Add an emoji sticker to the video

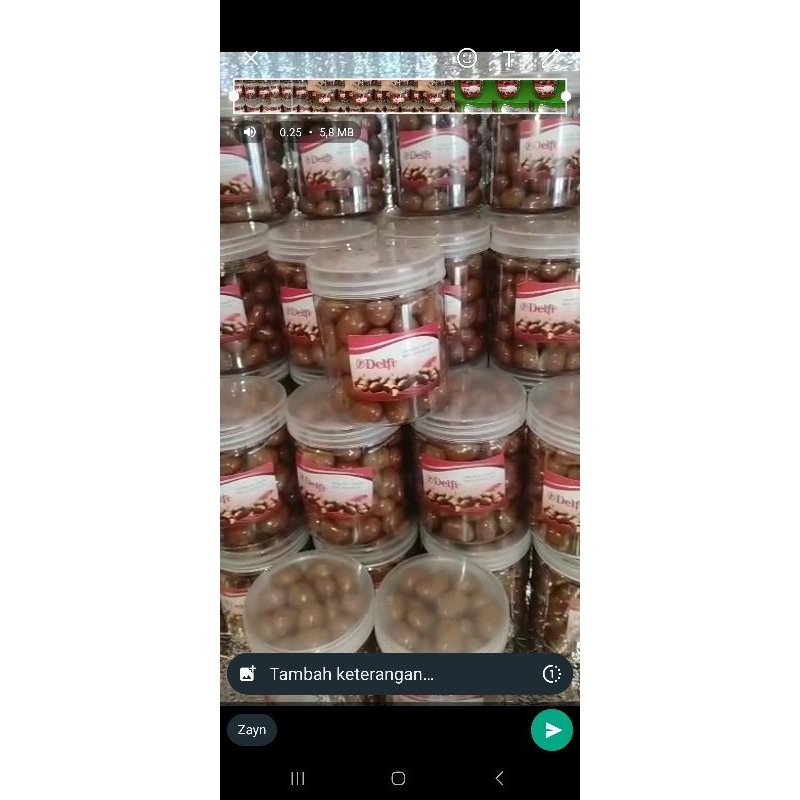point(466,59)
